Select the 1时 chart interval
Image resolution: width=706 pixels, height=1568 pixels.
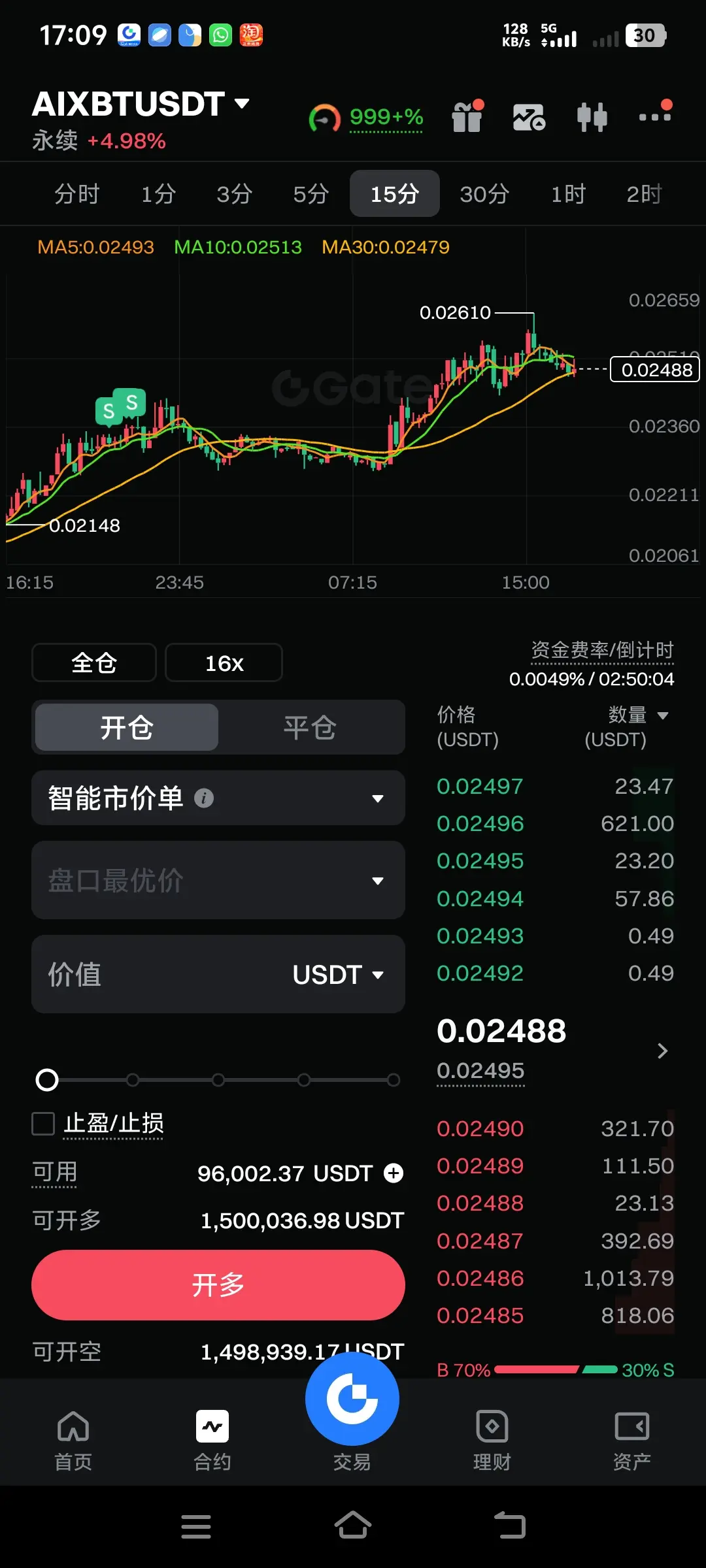coord(568,194)
